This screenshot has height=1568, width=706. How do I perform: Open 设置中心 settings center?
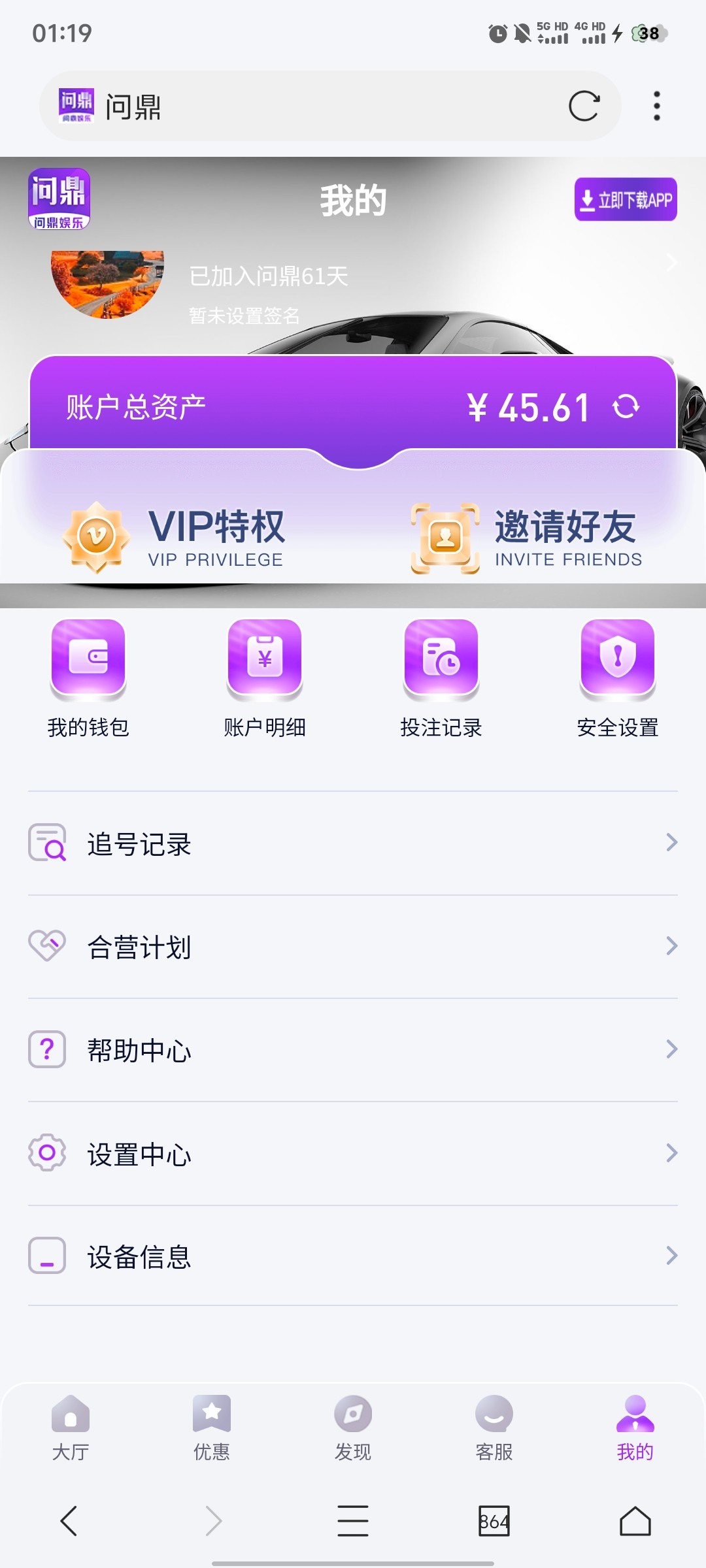[353, 1154]
